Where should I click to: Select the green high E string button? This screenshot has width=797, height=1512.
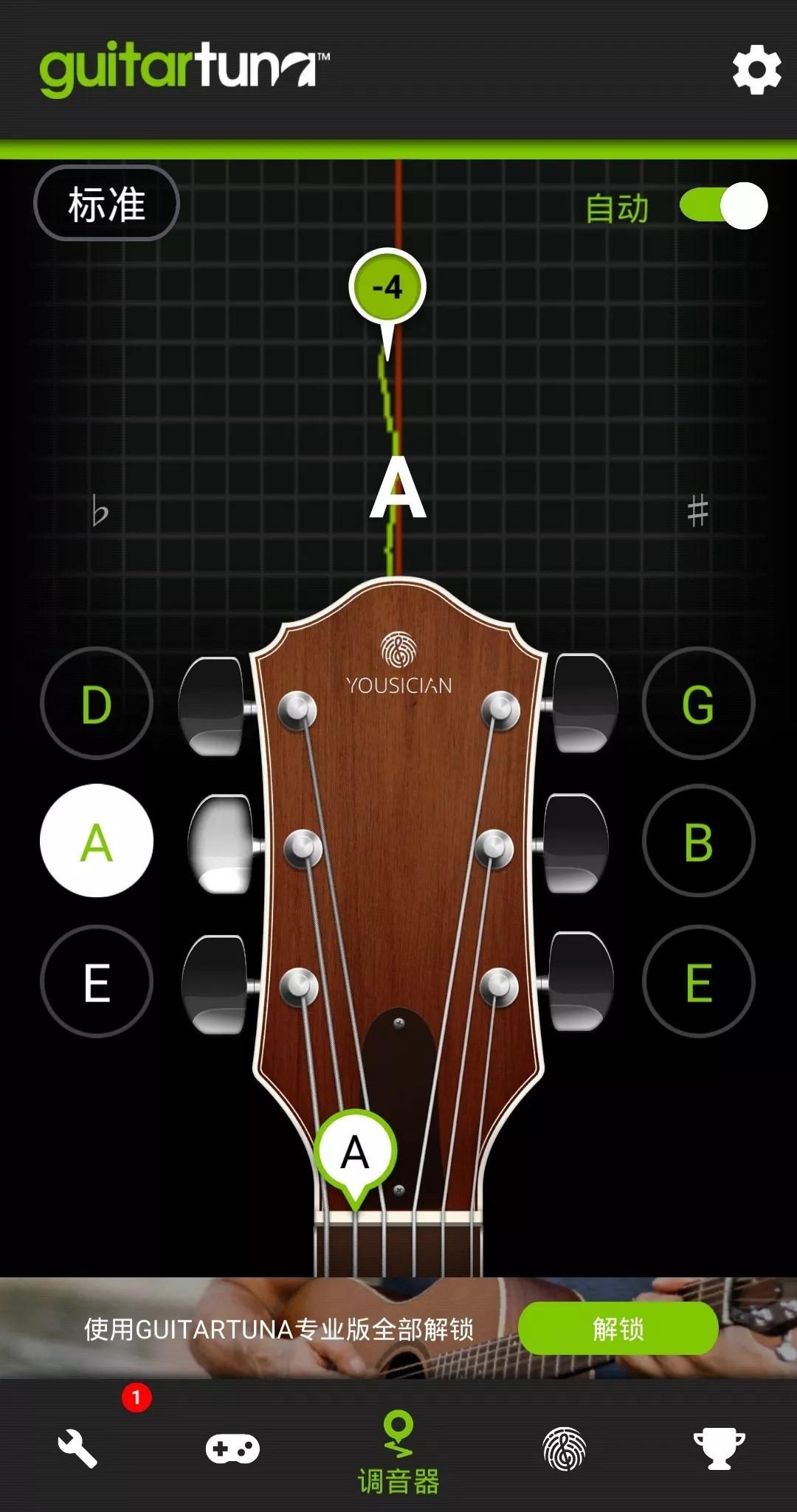tap(698, 981)
